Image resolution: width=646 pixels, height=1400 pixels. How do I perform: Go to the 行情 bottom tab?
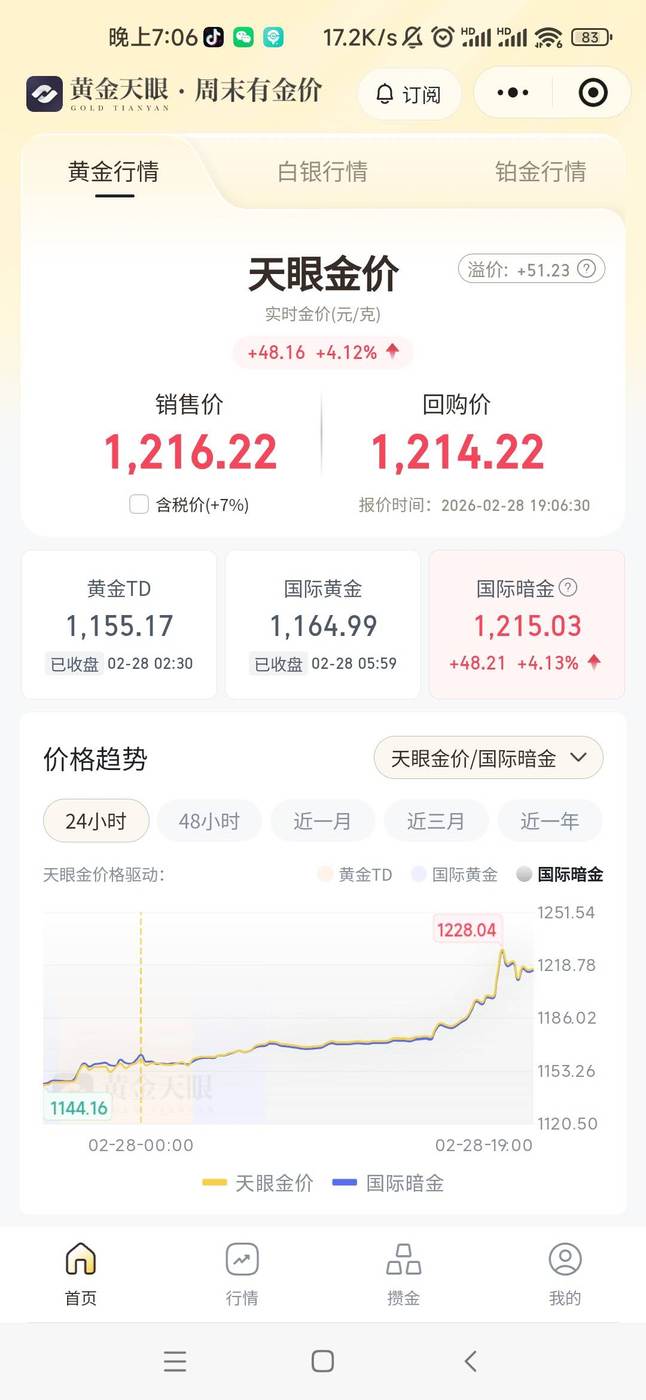pos(242,1274)
